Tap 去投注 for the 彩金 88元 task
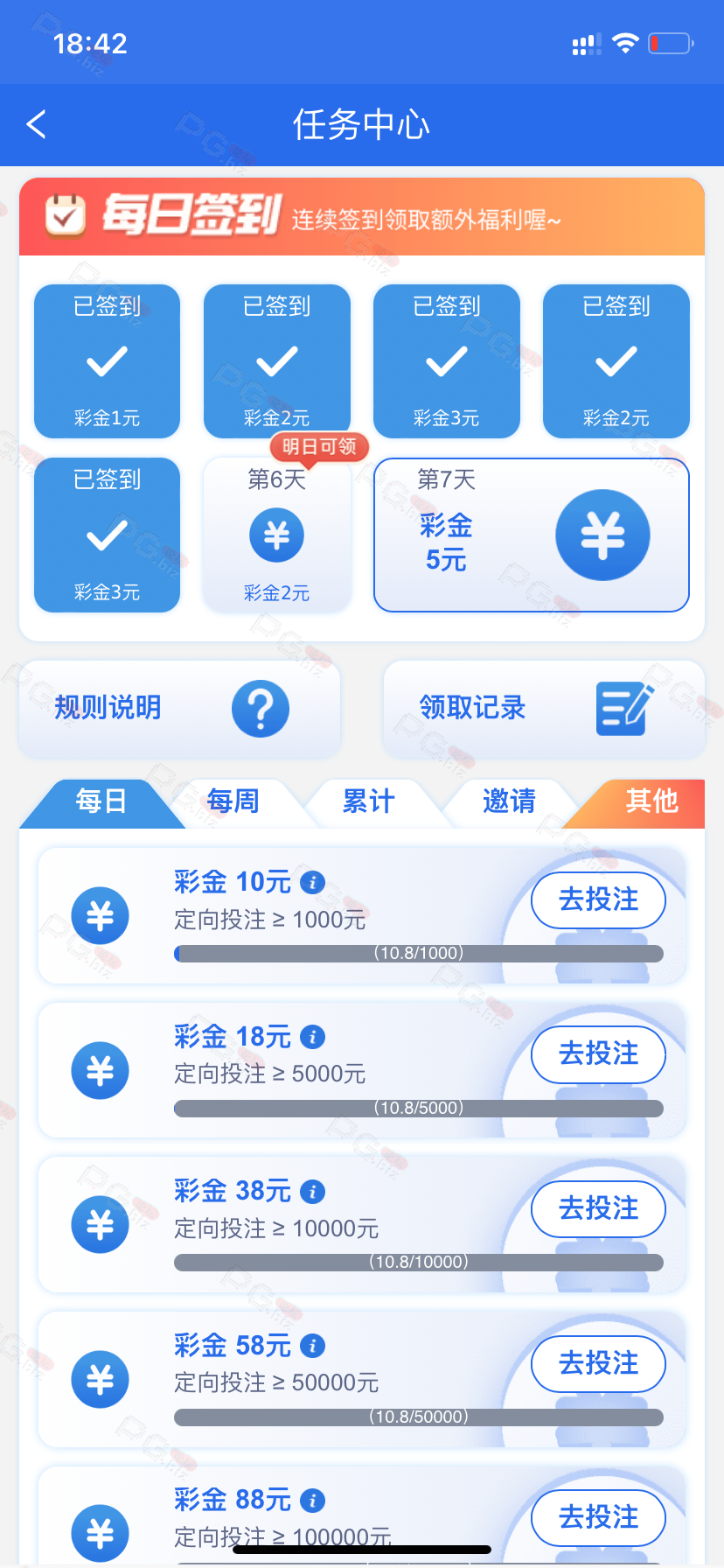The width and height of the screenshot is (724, 1568). 598,1517
